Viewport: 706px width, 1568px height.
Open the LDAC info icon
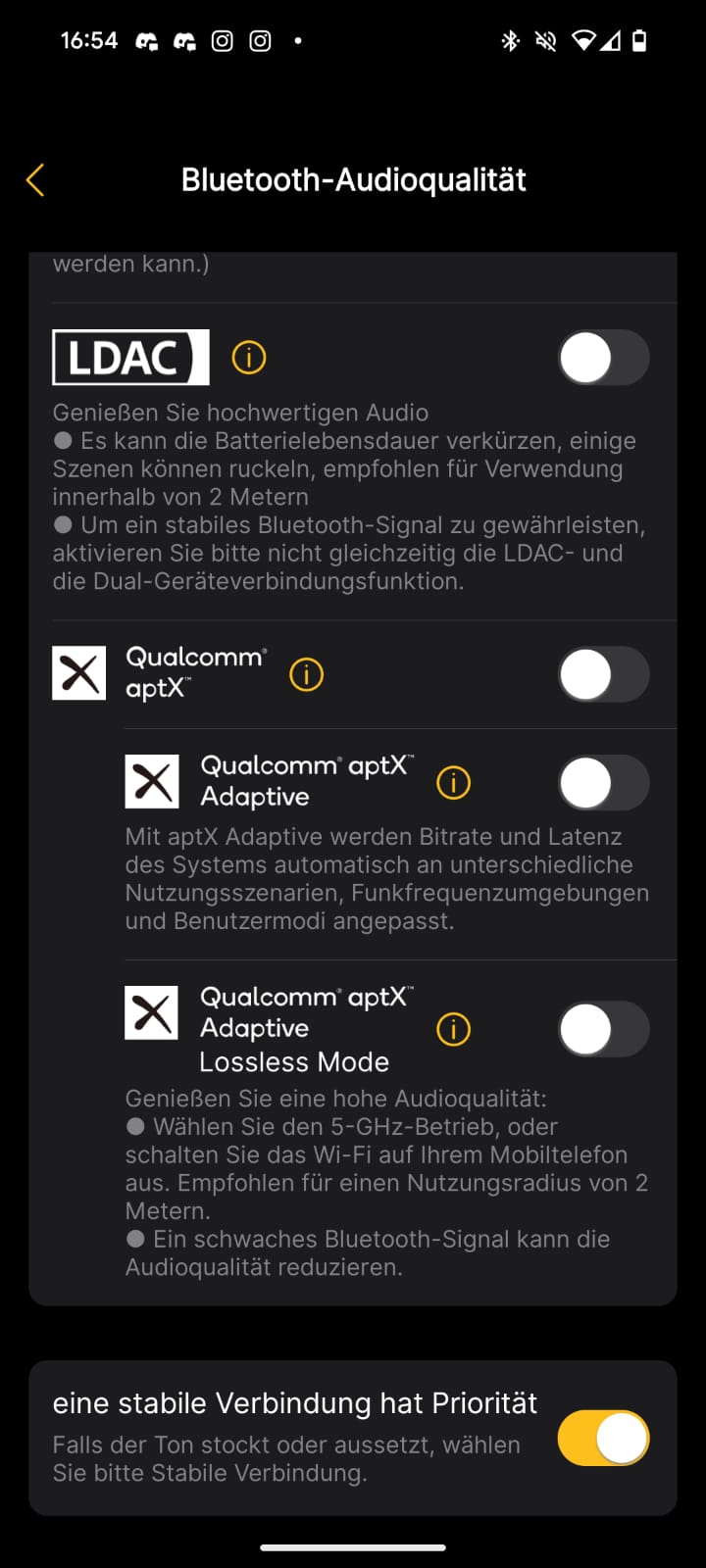coord(249,358)
